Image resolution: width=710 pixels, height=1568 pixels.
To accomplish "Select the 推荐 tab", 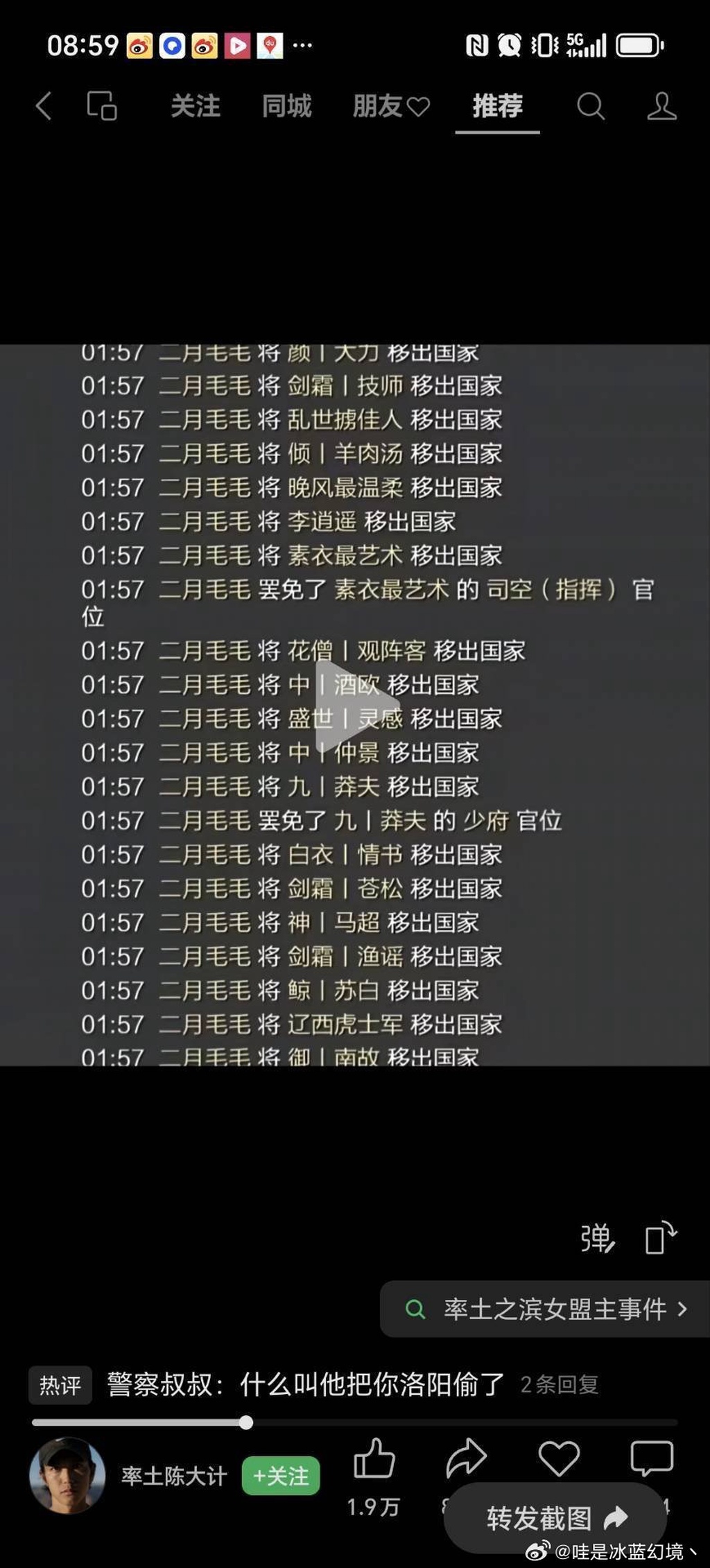I will point(497,106).
